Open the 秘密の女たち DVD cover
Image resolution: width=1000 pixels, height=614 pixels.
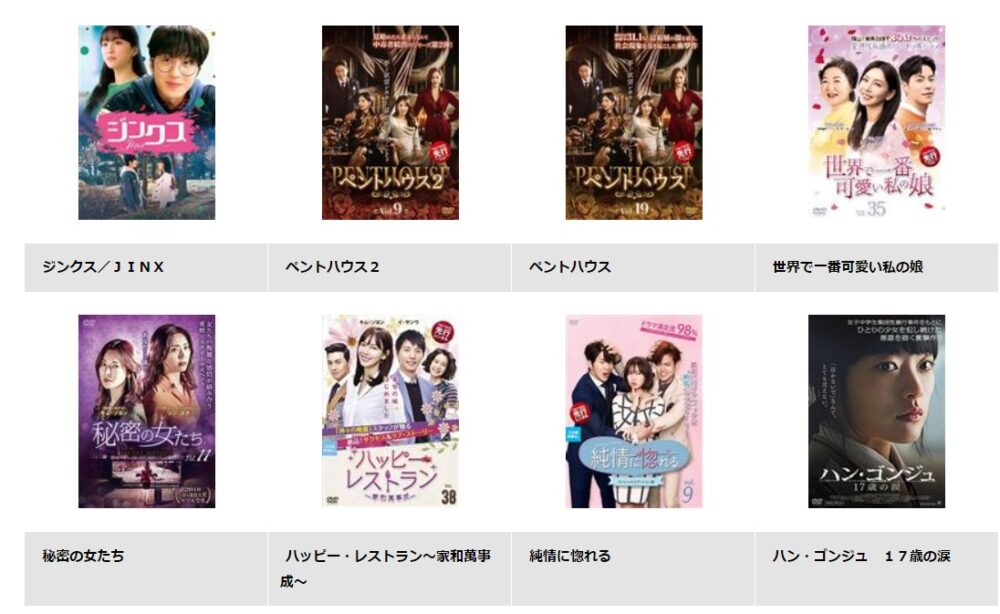click(146, 411)
